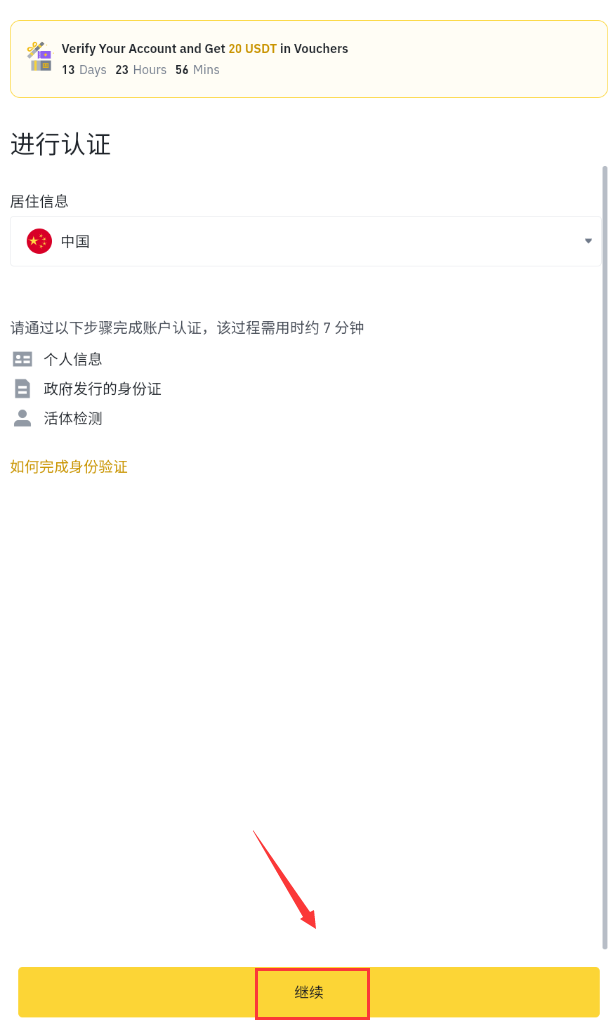Open the 如何完成身份验证 link

[69, 467]
